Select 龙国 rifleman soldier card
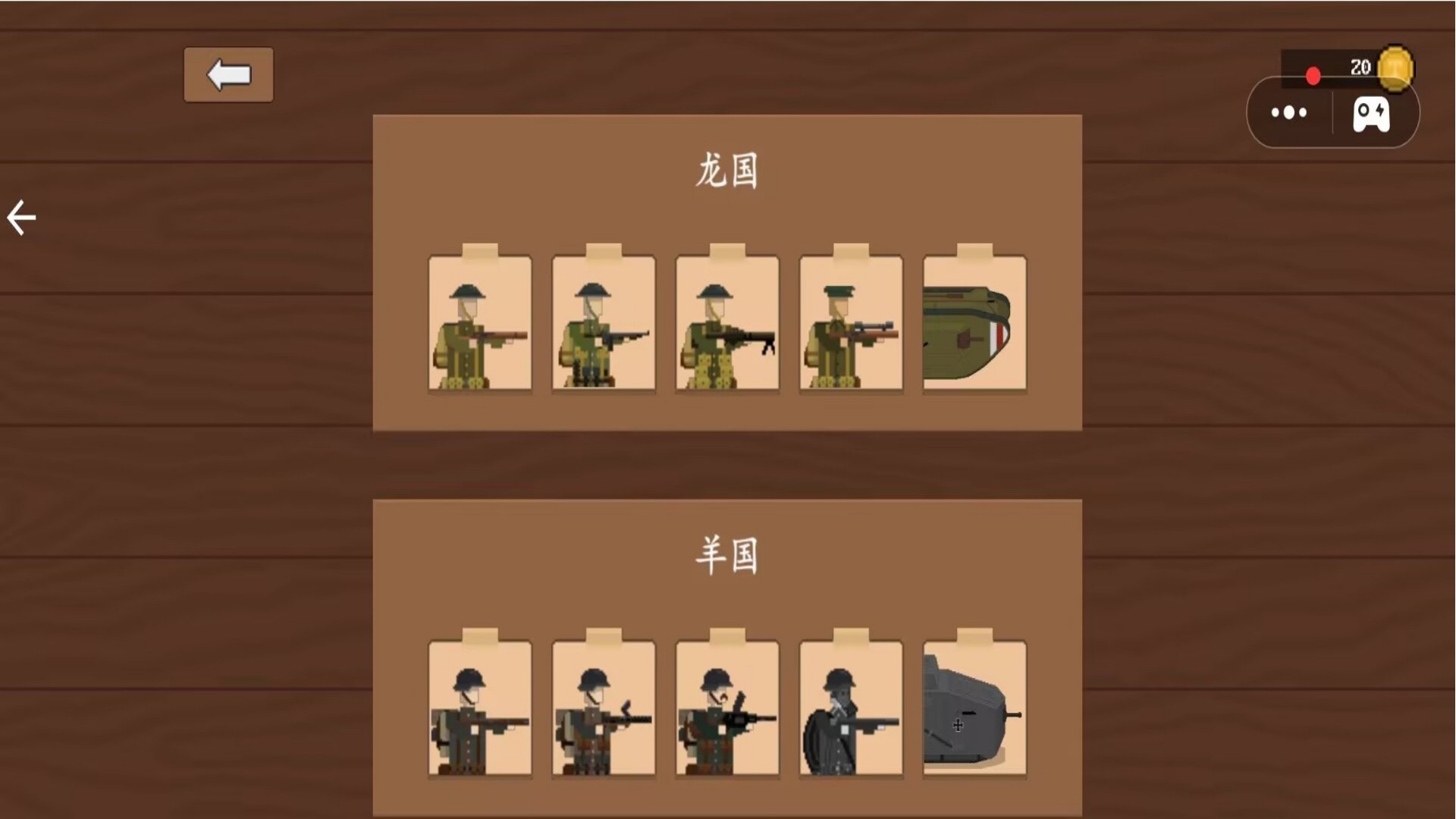1456x819 pixels. point(480,324)
